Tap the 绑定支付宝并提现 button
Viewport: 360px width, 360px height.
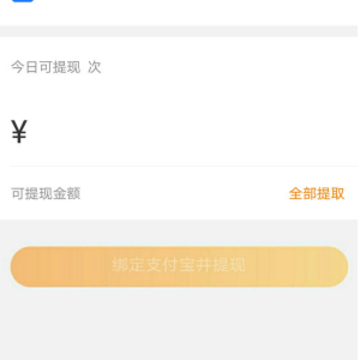tap(179, 267)
